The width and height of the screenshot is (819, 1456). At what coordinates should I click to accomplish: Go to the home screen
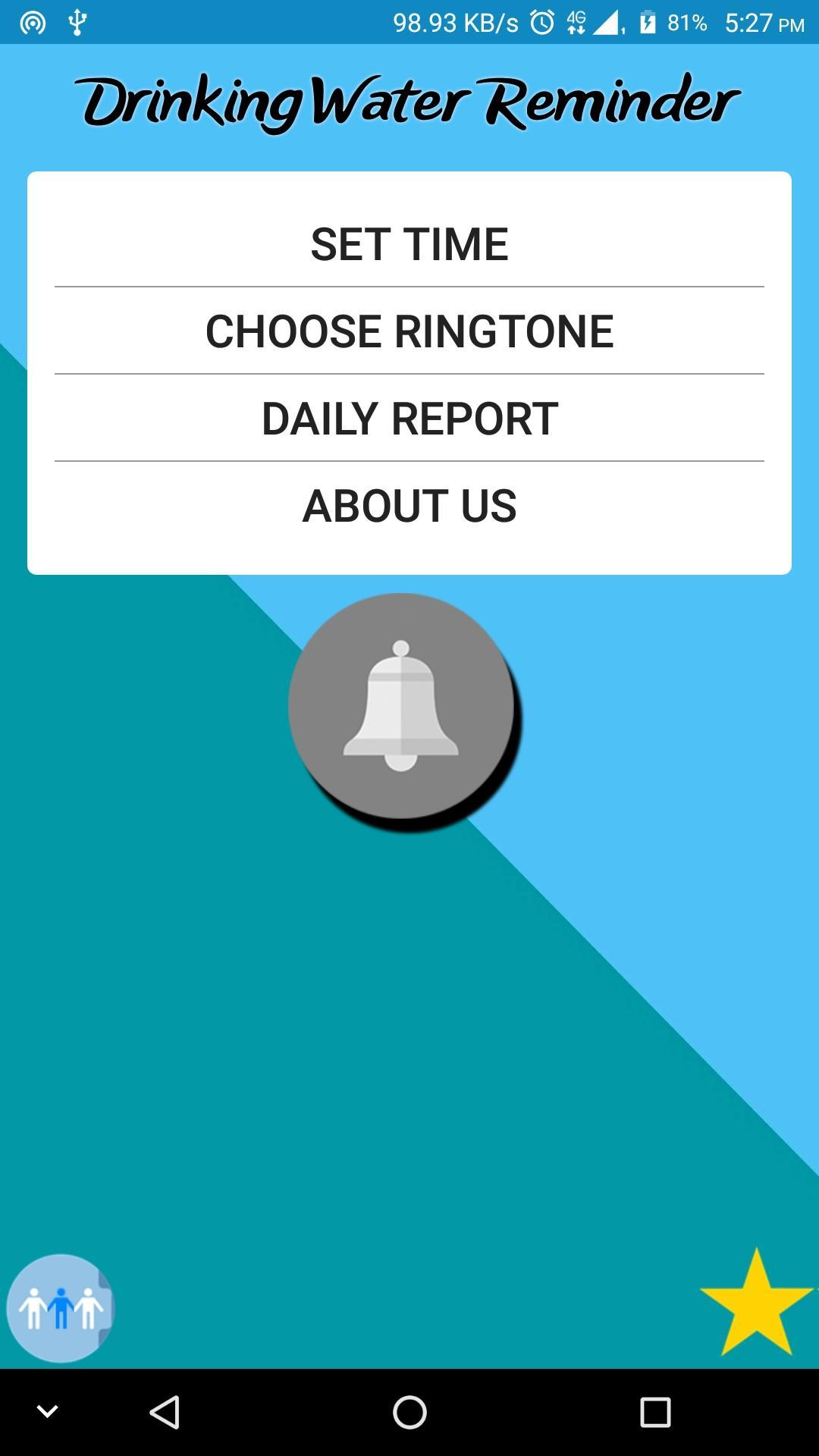click(409, 1412)
